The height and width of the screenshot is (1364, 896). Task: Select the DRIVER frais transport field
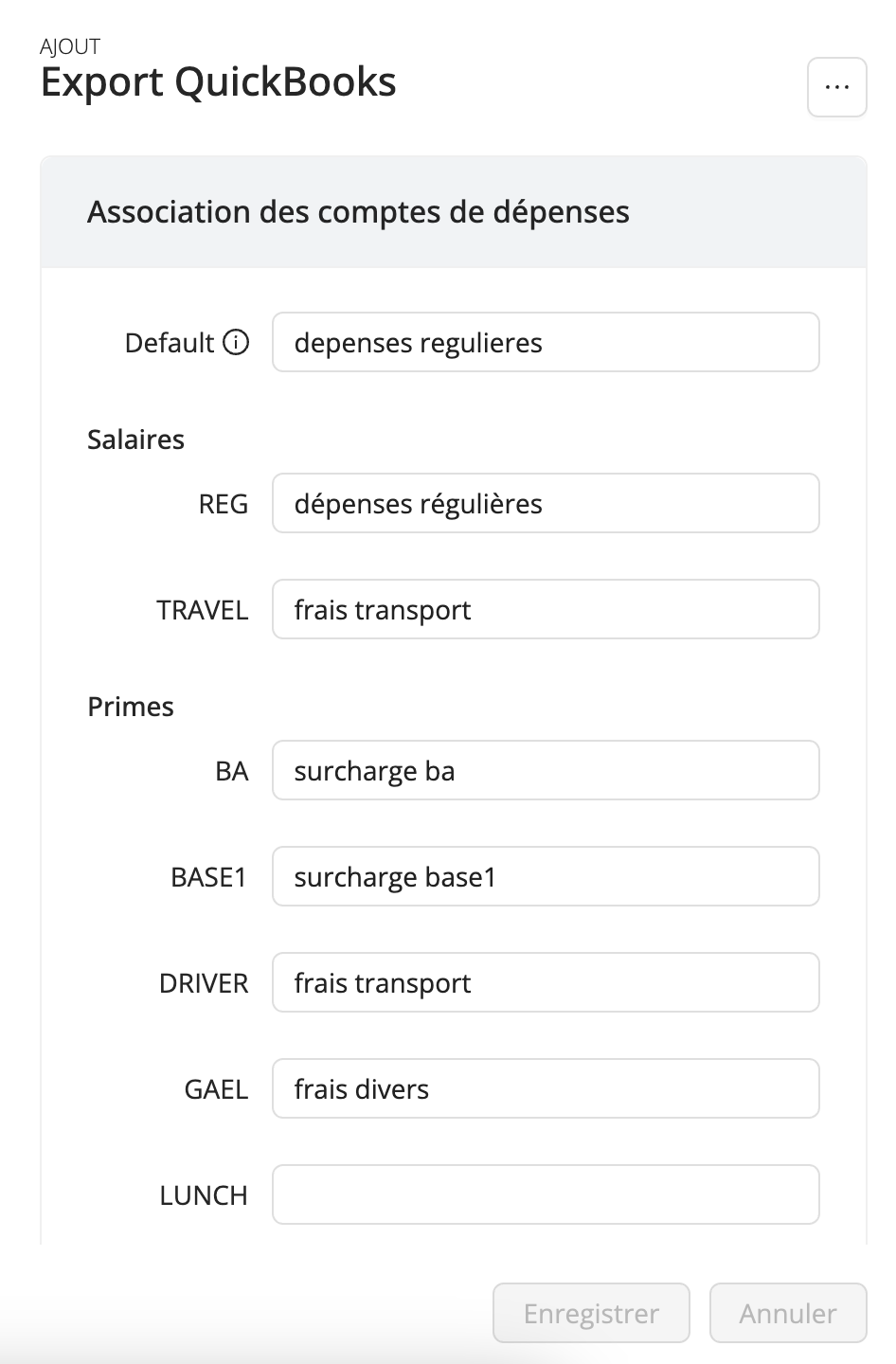[x=546, y=982]
